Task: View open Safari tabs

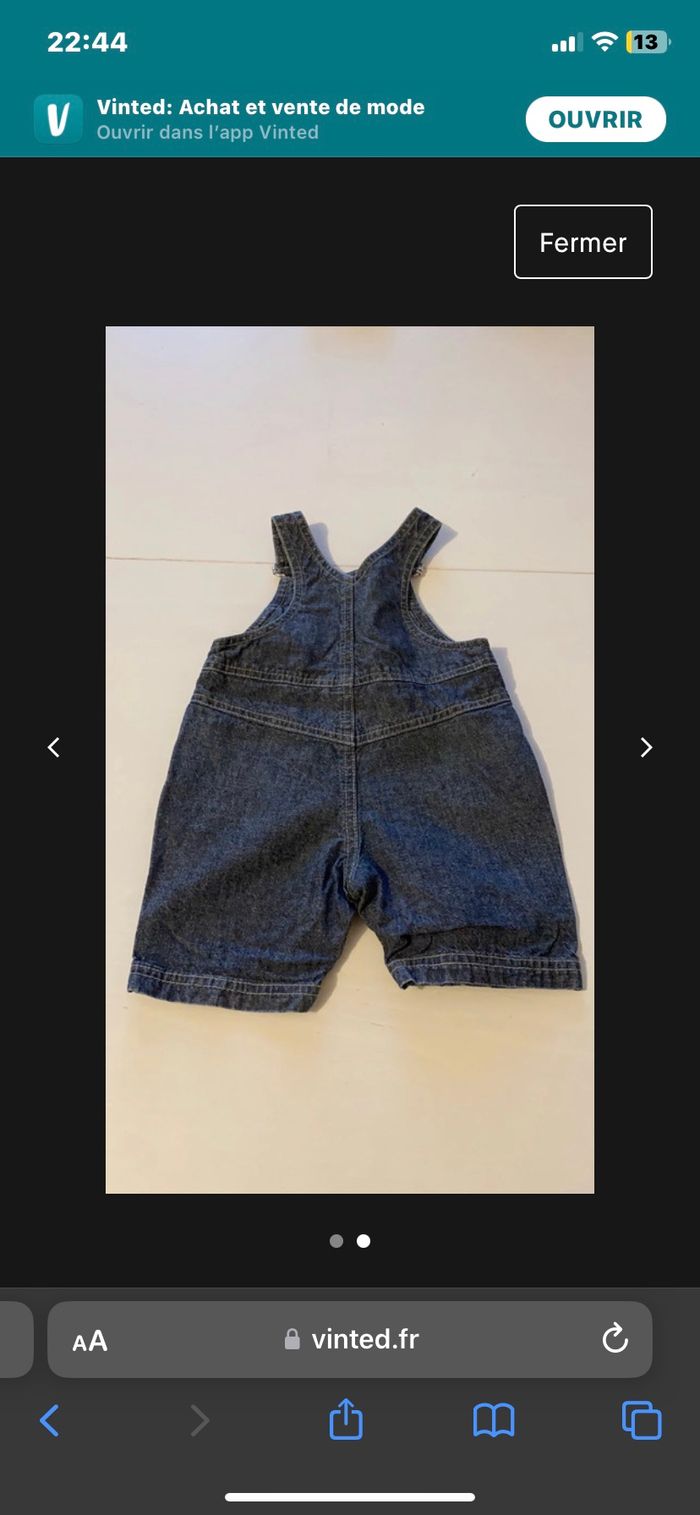Action: click(641, 1420)
